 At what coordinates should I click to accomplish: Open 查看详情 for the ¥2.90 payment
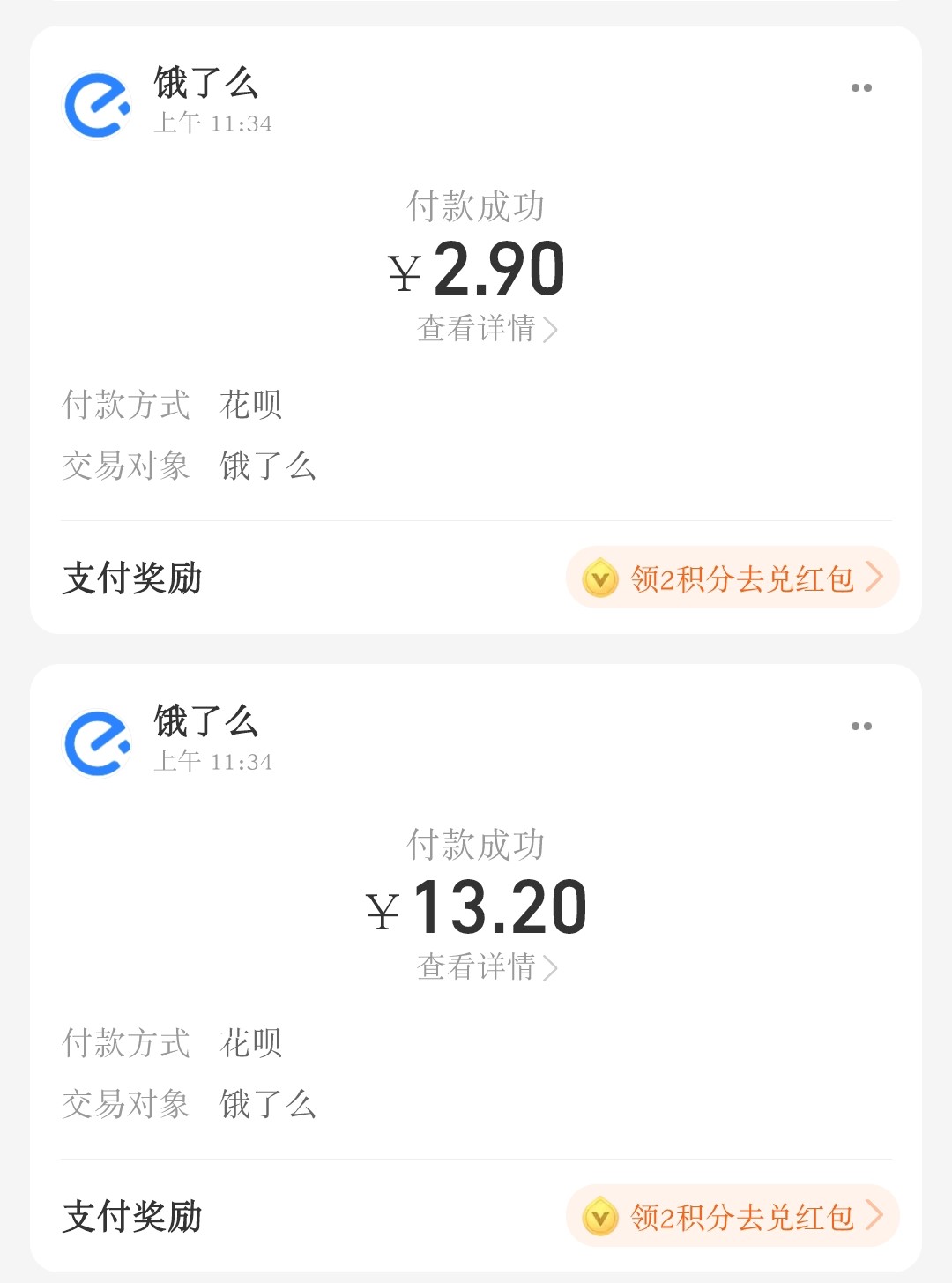point(487,329)
